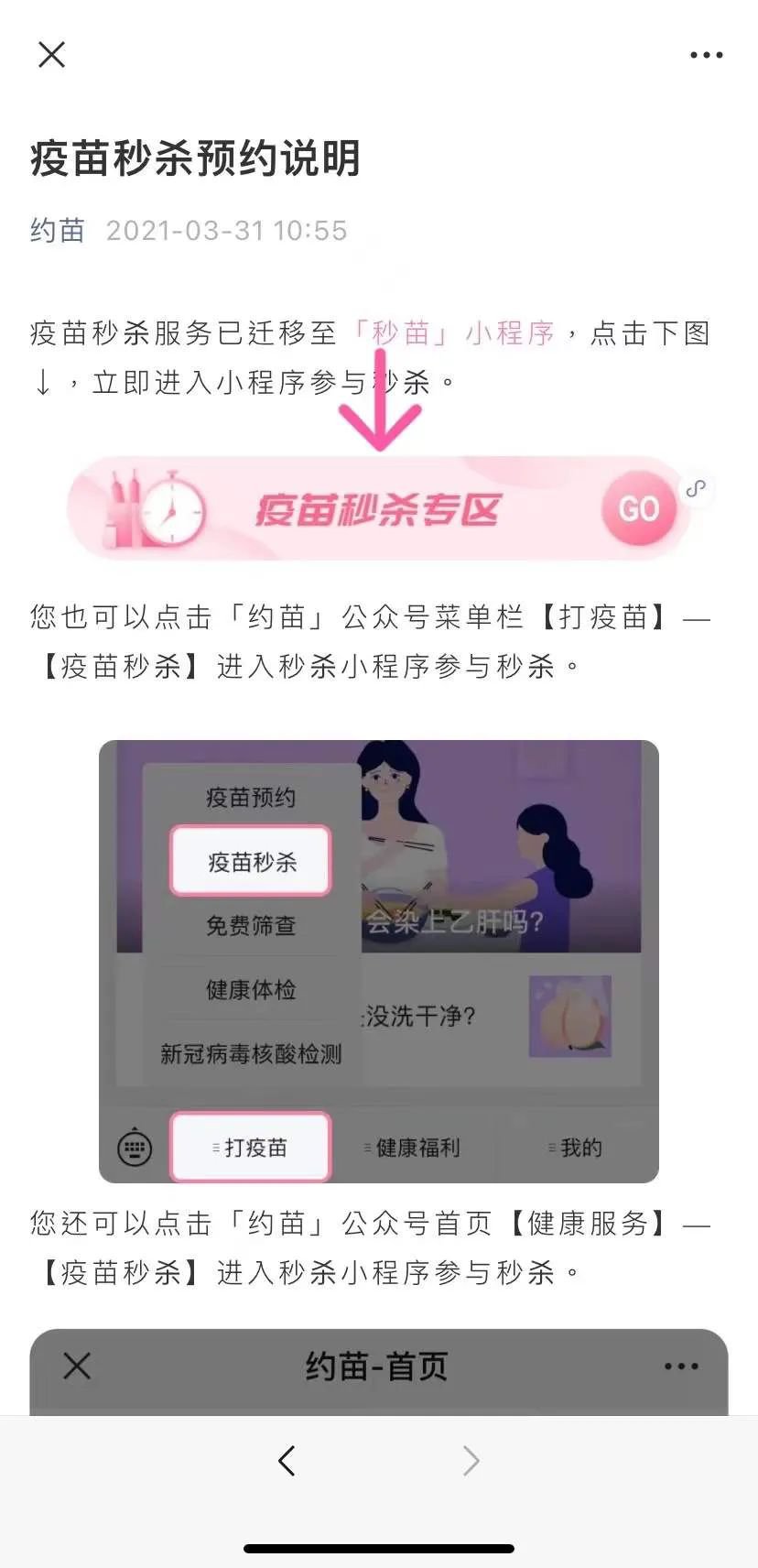Close the article page
The width and height of the screenshot is (758, 1568).
point(52,55)
